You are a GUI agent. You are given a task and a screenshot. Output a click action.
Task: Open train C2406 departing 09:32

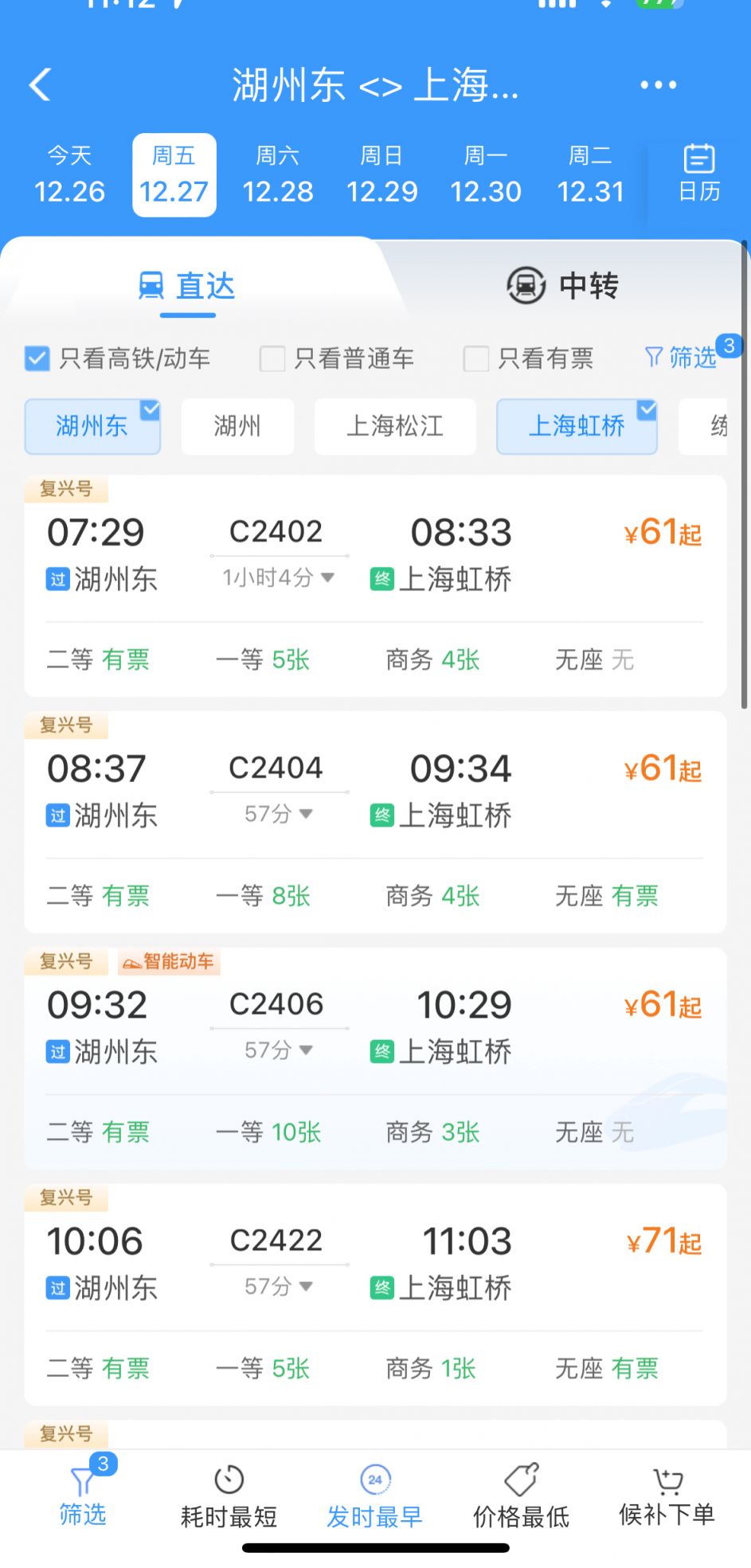click(375, 1058)
